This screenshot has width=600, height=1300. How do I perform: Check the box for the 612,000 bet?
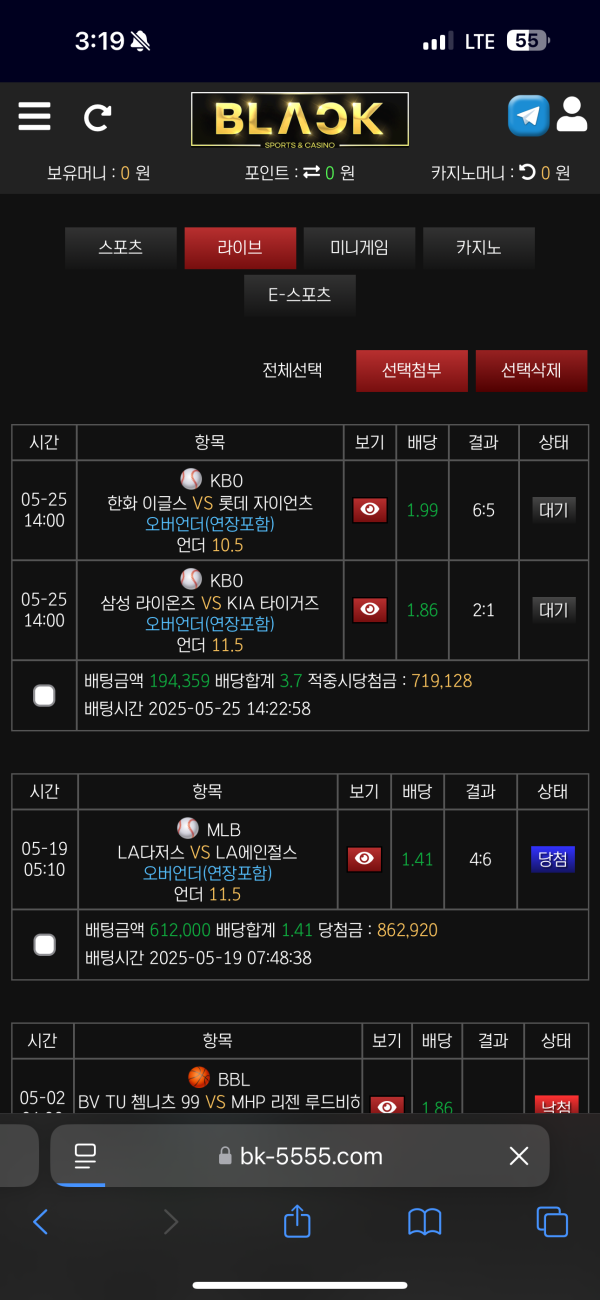[44, 944]
